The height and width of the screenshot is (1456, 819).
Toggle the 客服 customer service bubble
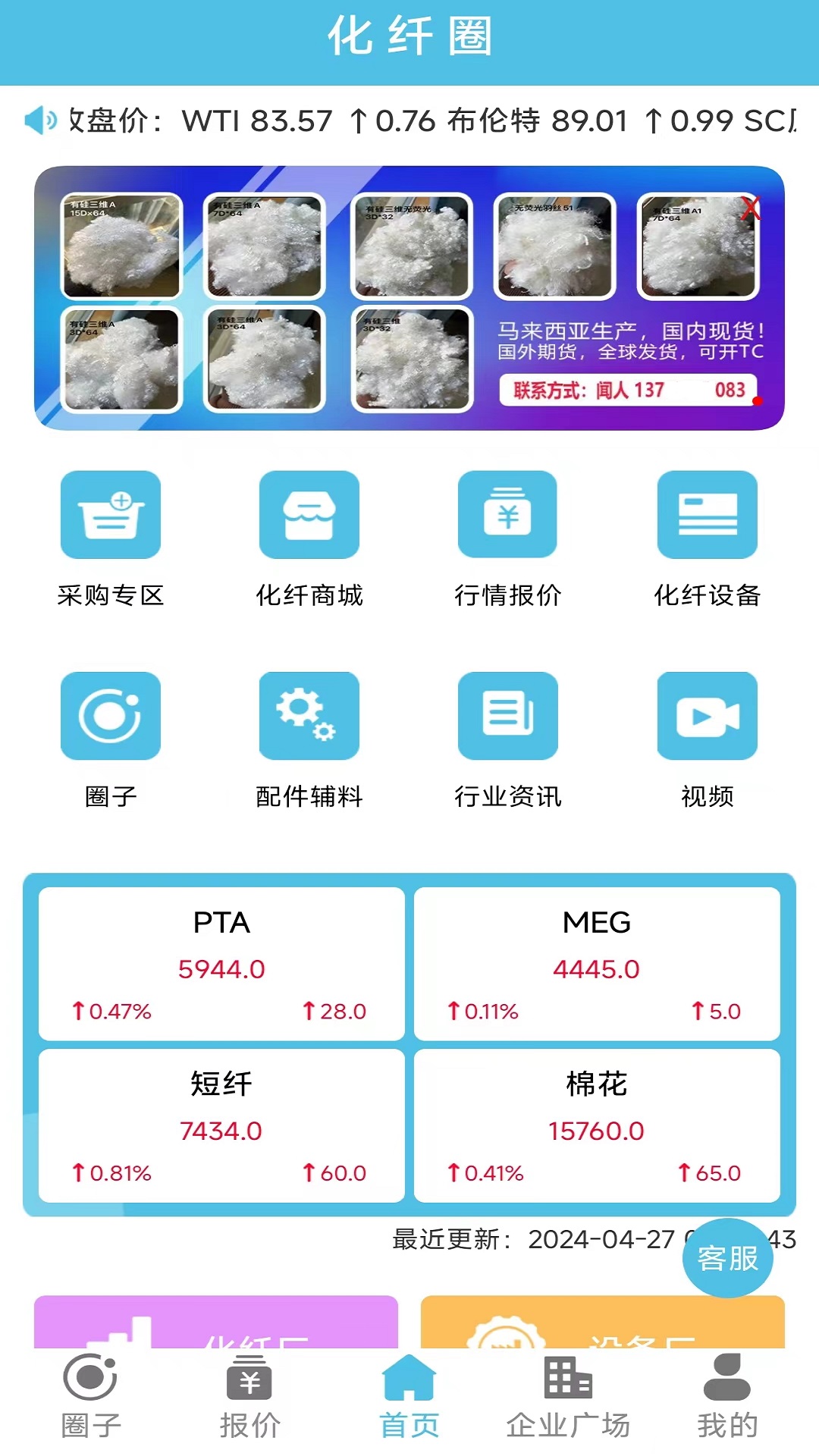pyautogui.click(x=730, y=1257)
